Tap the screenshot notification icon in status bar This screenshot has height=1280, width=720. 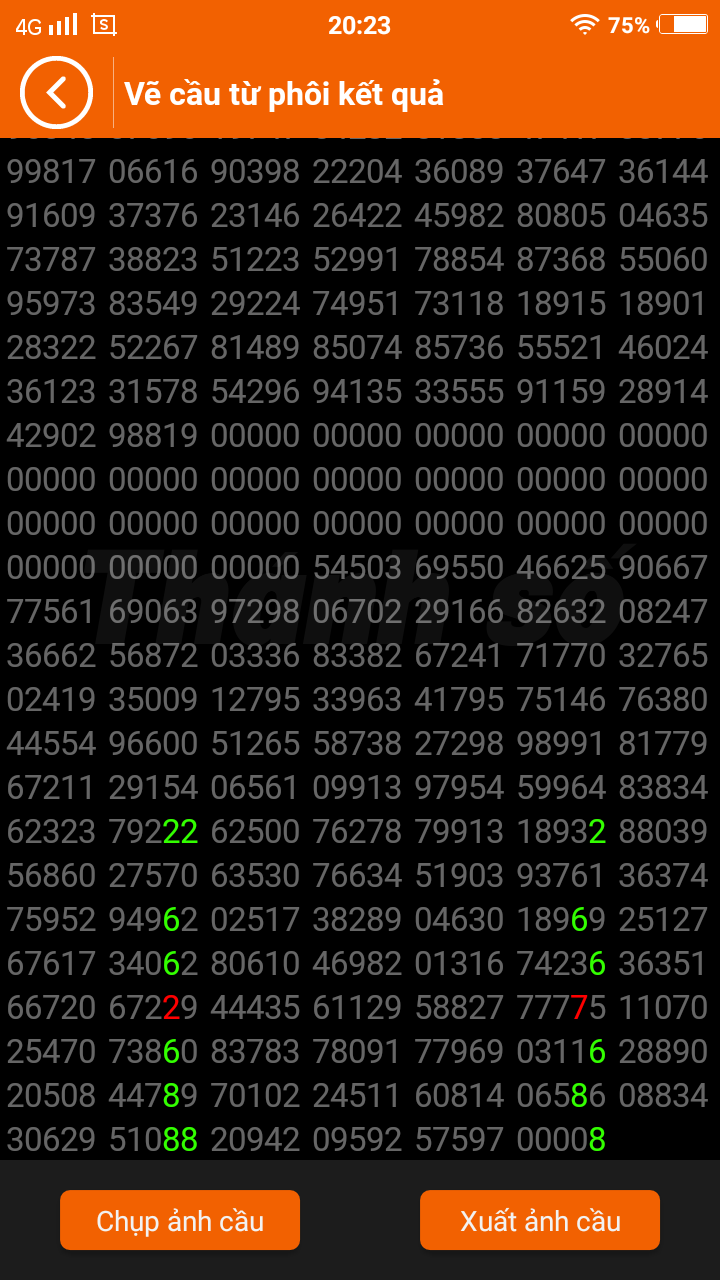point(102,25)
